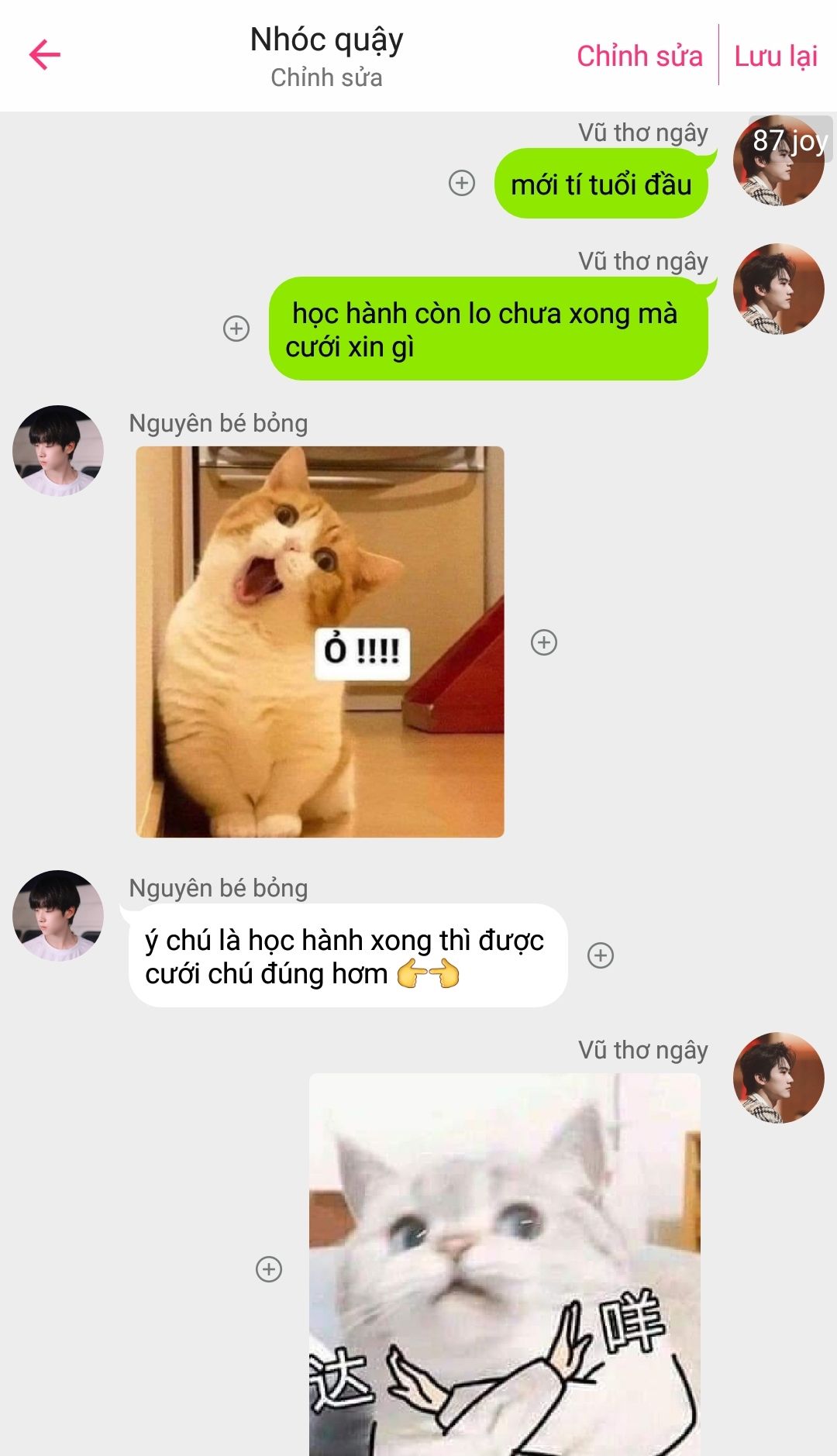Viewport: 837px width, 1456px height.
Task: Tap the Chỉnh sửa button
Action: [639, 56]
